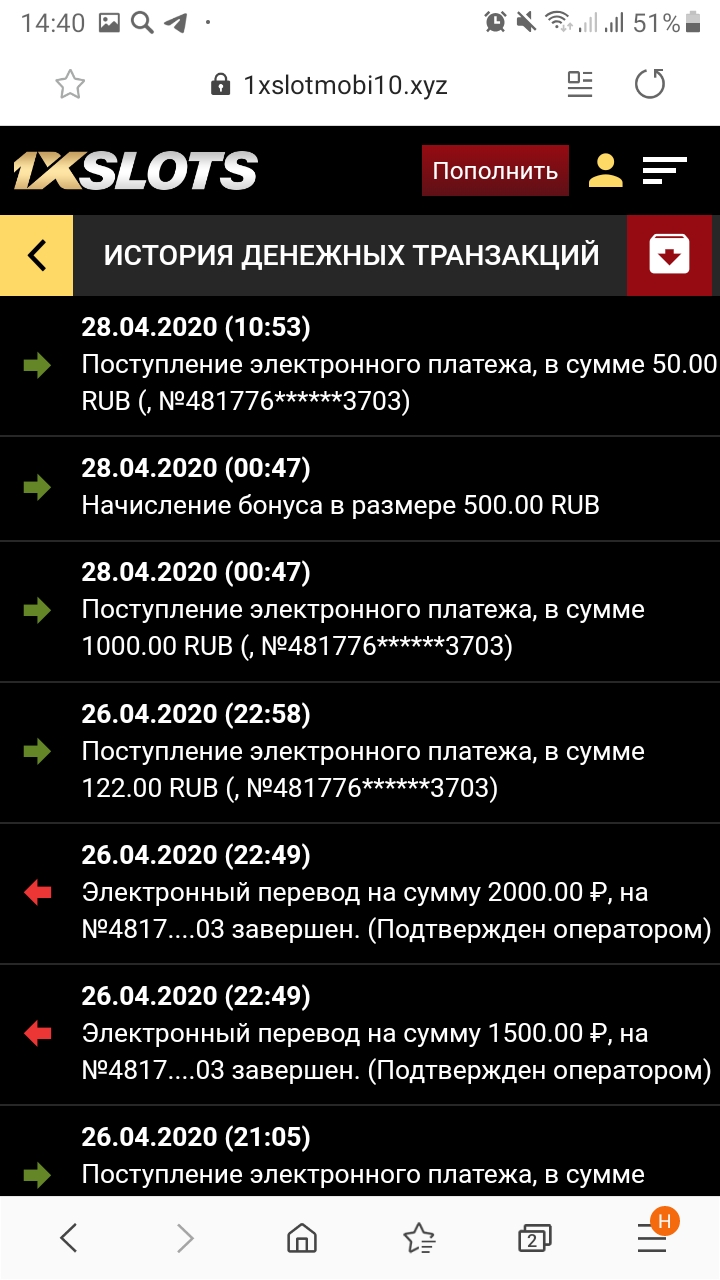The height and width of the screenshot is (1280, 720).
Task: Open the user profile icon
Action: click(x=605, y=170)
